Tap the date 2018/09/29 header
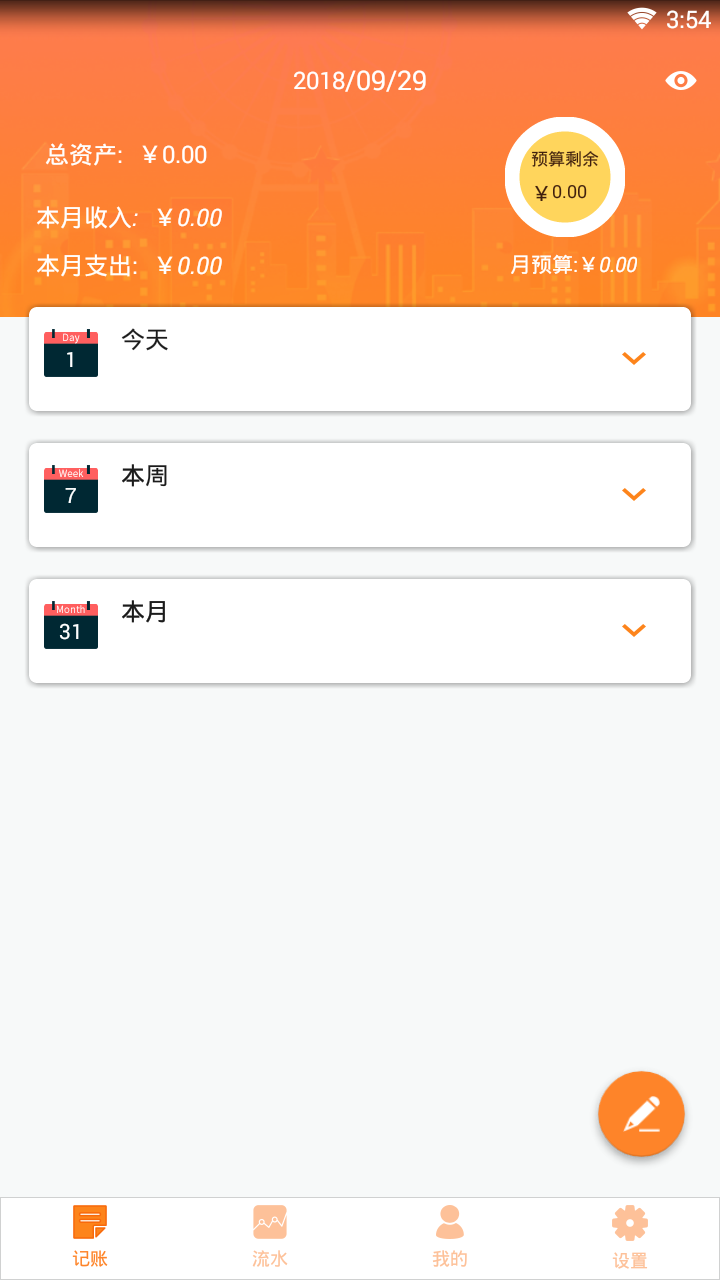Screen dimensions: 720x1280 coord(360,81)
